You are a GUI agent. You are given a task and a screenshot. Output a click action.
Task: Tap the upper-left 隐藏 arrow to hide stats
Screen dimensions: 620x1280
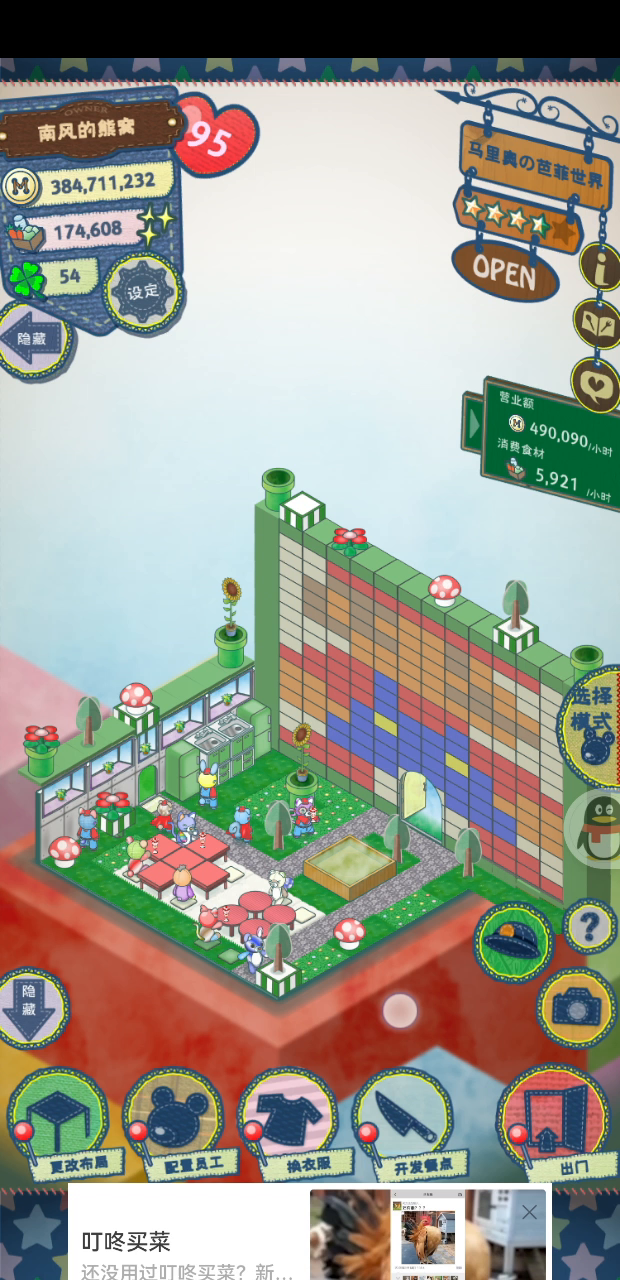pyautogui.click(x=35, y=340)
